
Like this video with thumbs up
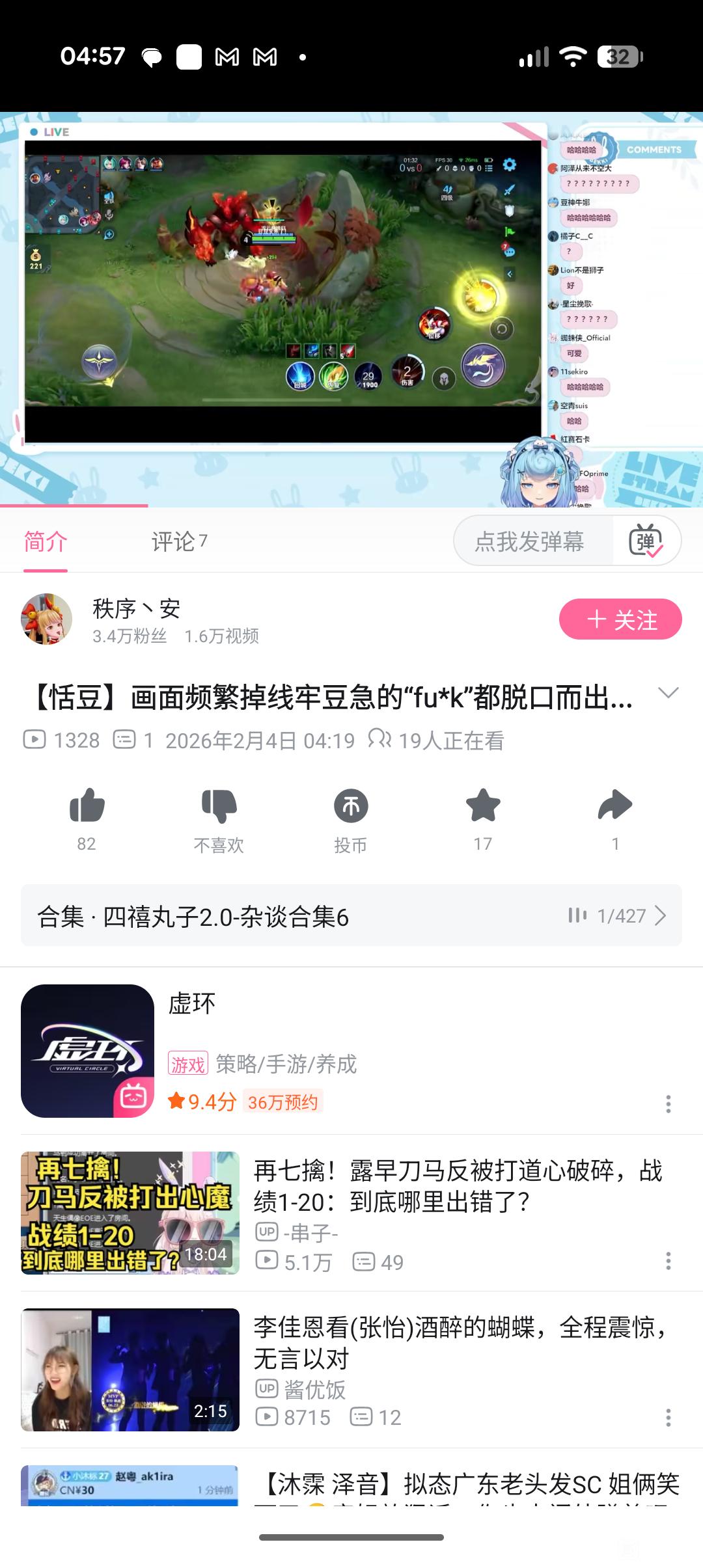point(87,807)
